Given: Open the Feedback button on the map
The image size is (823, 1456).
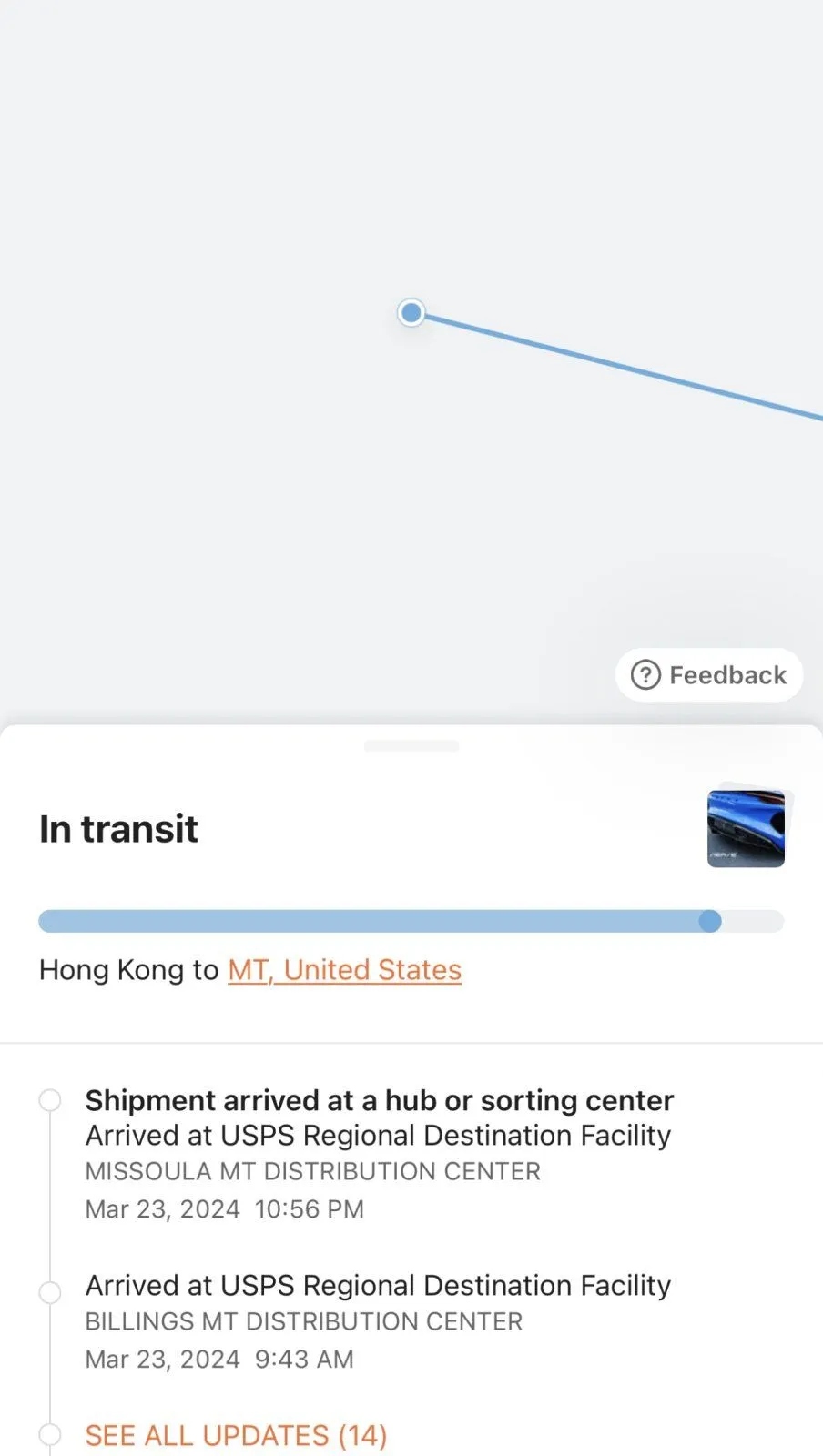Looking at the screenshot, I should [708, 675].
